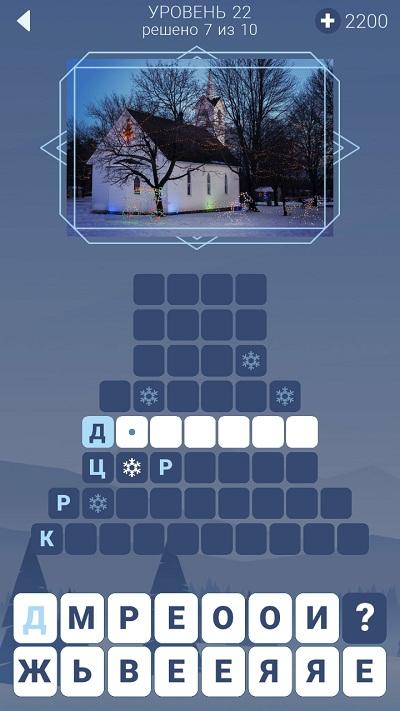Enlarge the winter church picture

[200, 147]
